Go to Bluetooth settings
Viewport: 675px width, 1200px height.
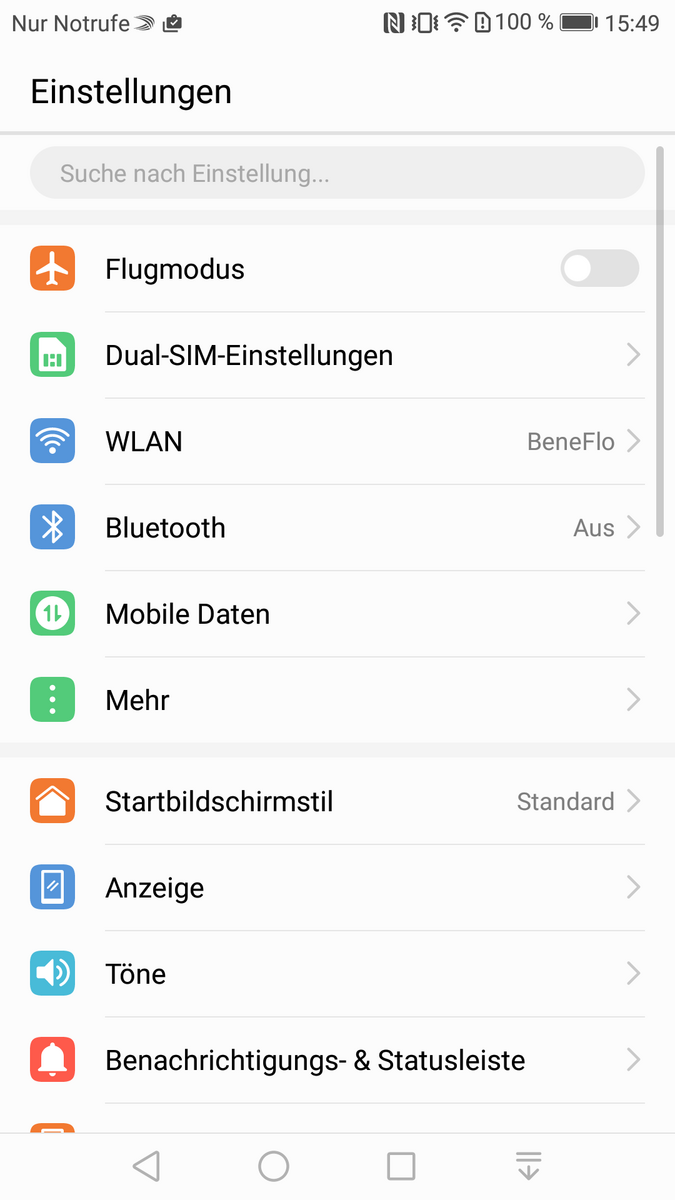tap(337, 527)
